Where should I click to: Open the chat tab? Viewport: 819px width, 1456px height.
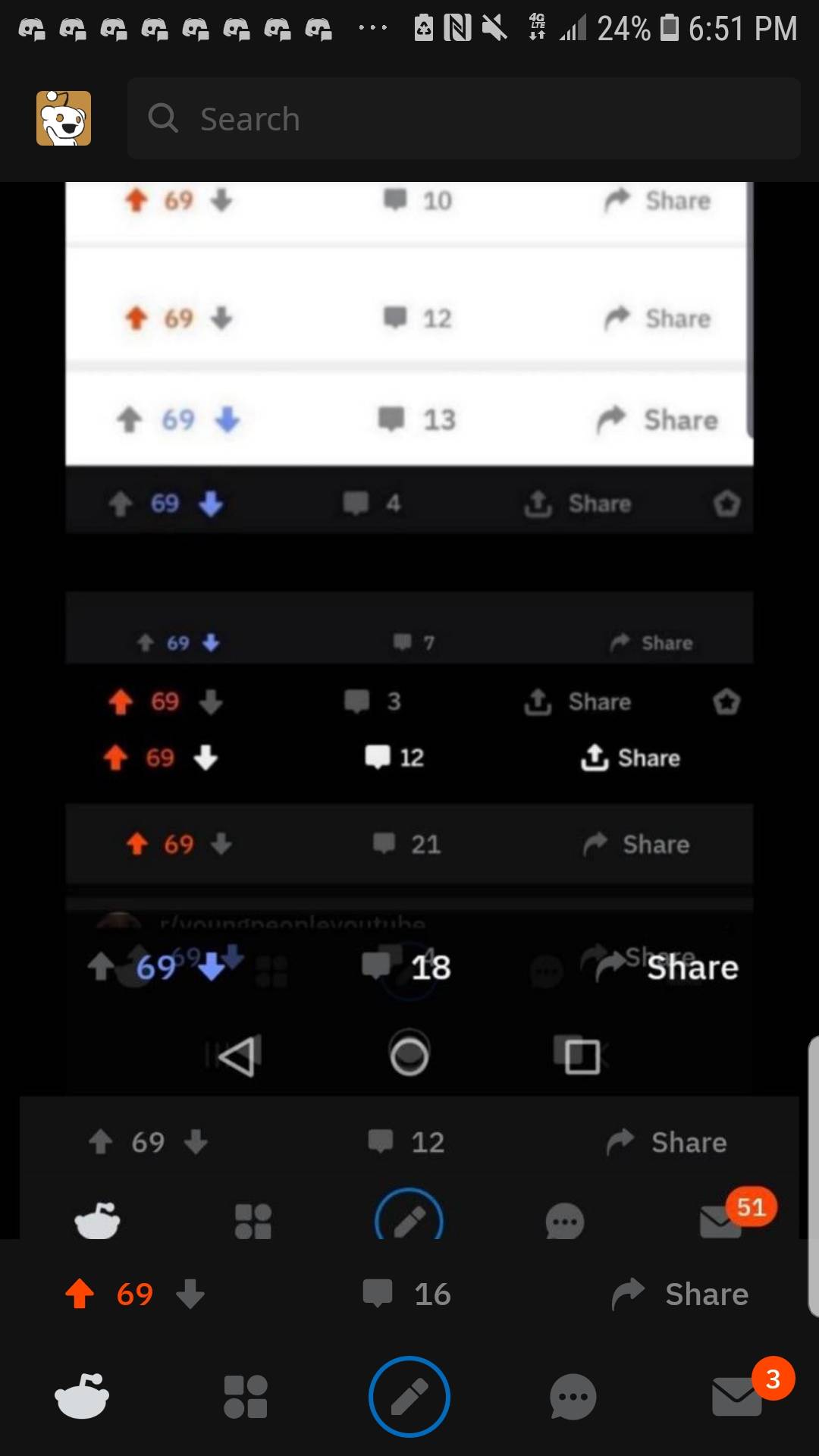573,1396
